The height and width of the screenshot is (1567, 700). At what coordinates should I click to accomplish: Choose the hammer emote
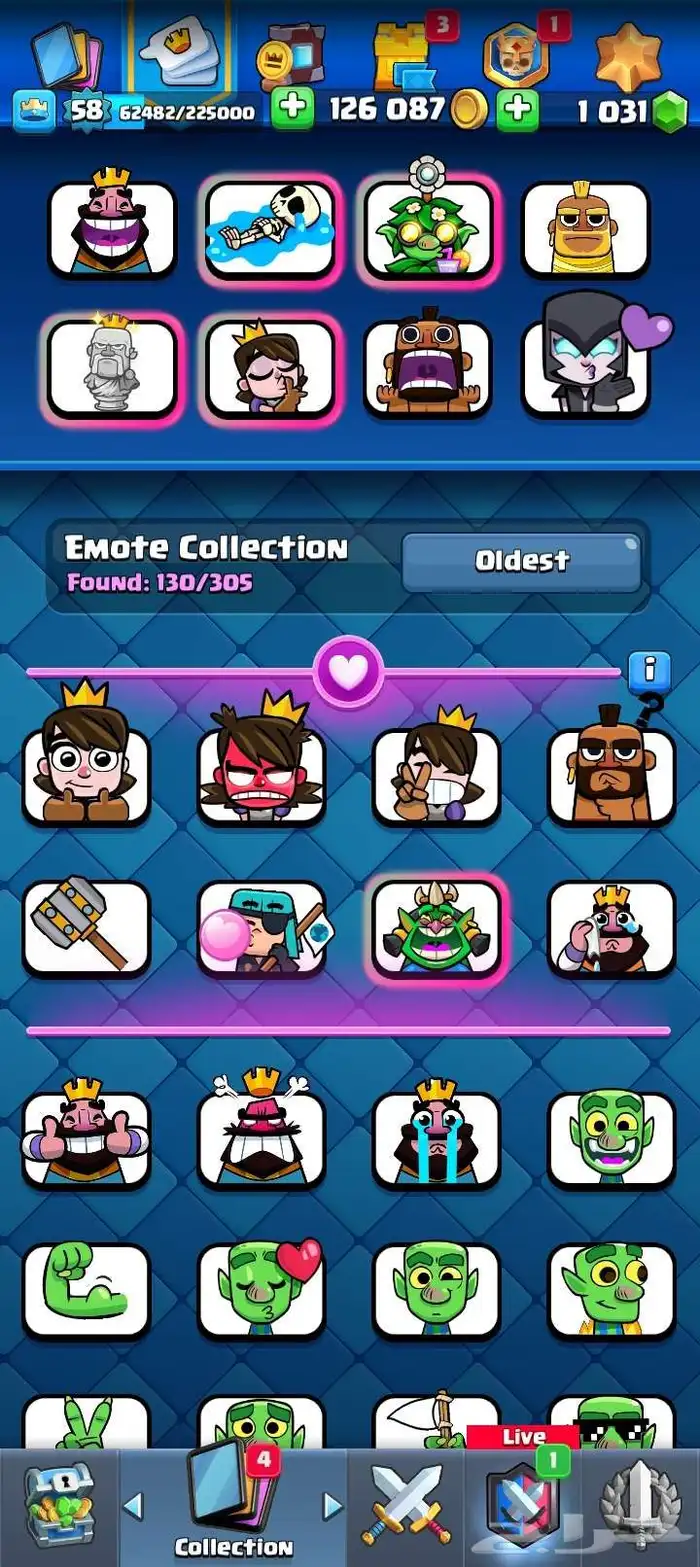pos(86,927)
